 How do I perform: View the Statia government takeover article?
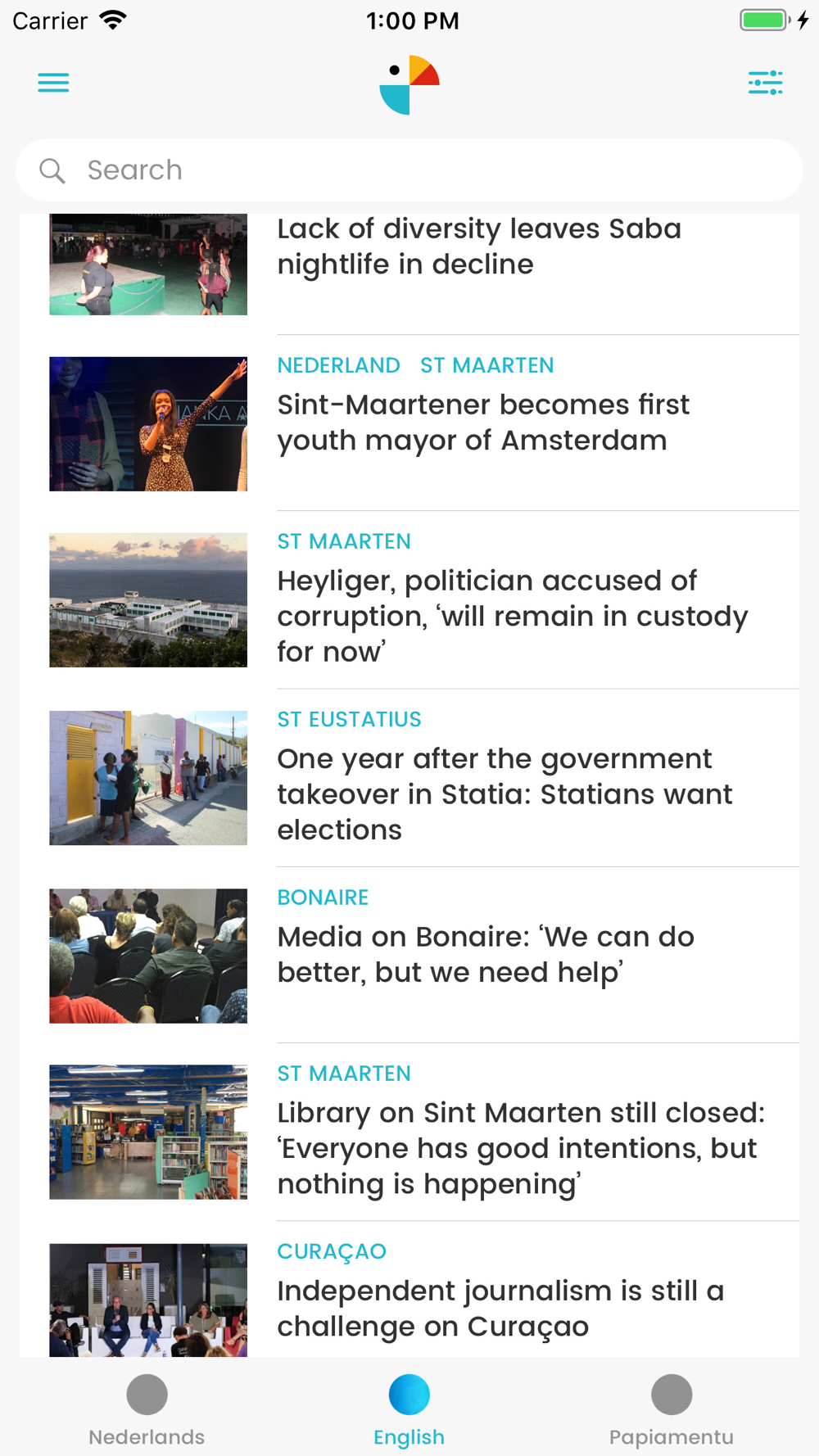505,794
